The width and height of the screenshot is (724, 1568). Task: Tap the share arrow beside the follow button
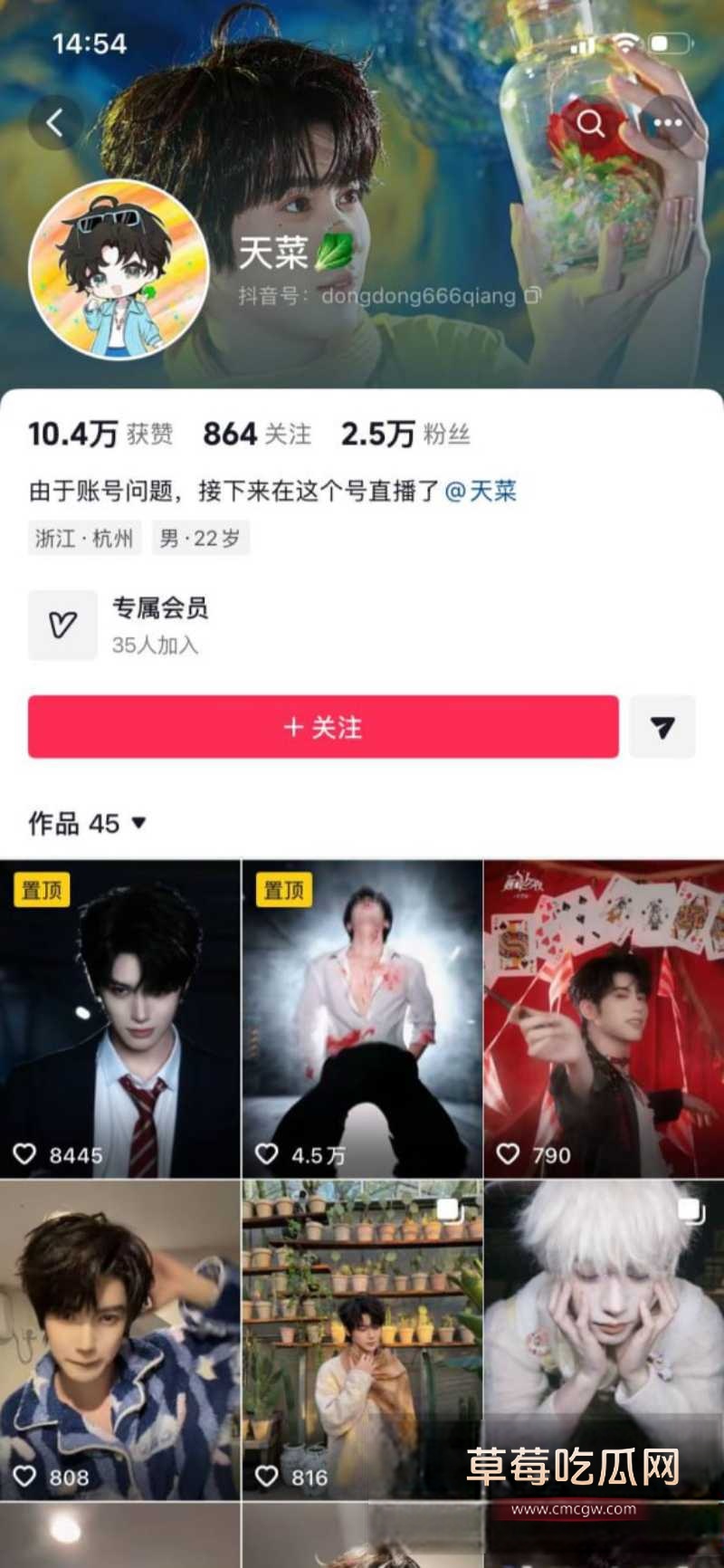click(x=662, y=727)
